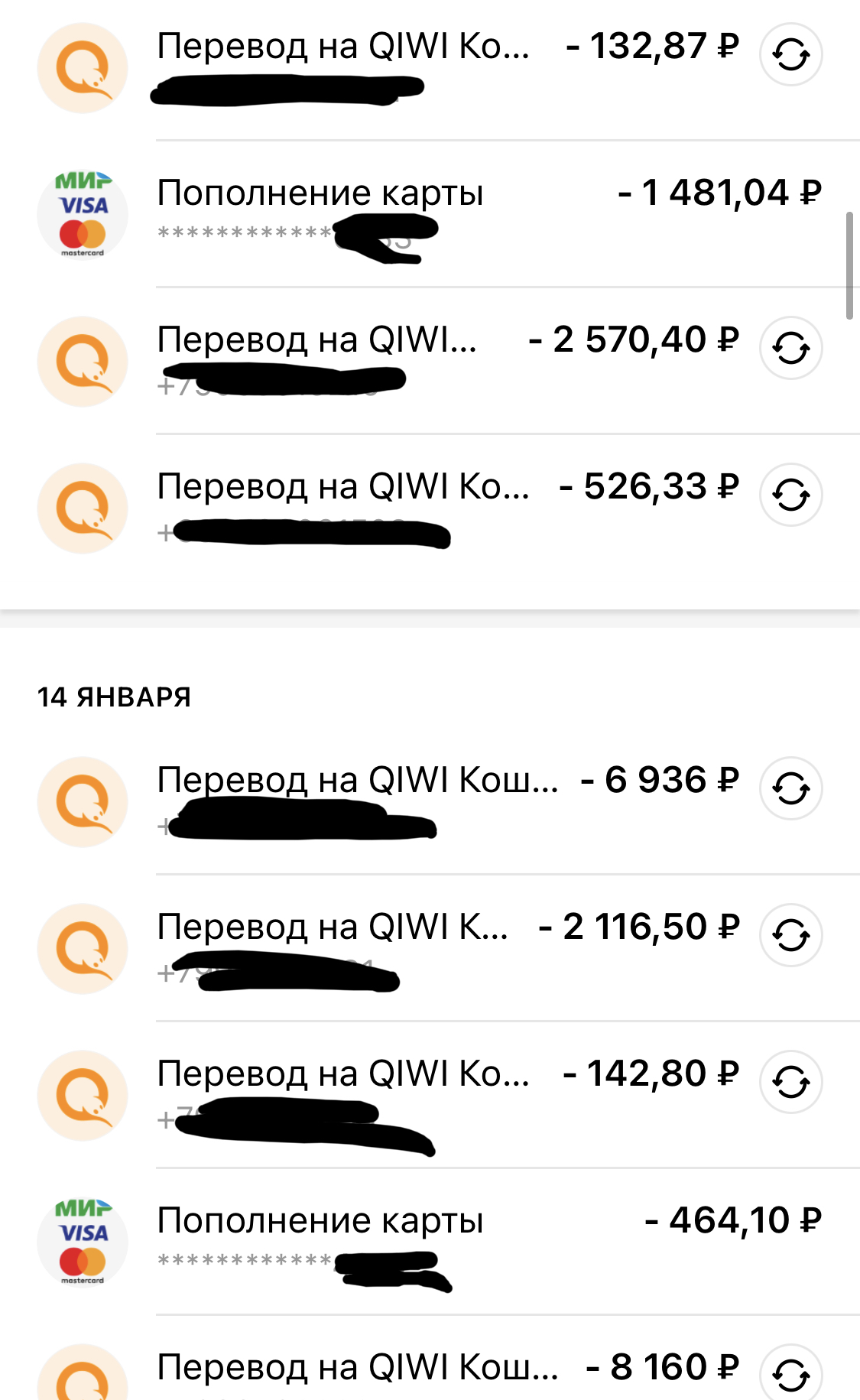860x1400 pixels.
Task: Repeat the 8 160 ₽ QIWI transfer
Action: click(x=790, y=1374)
